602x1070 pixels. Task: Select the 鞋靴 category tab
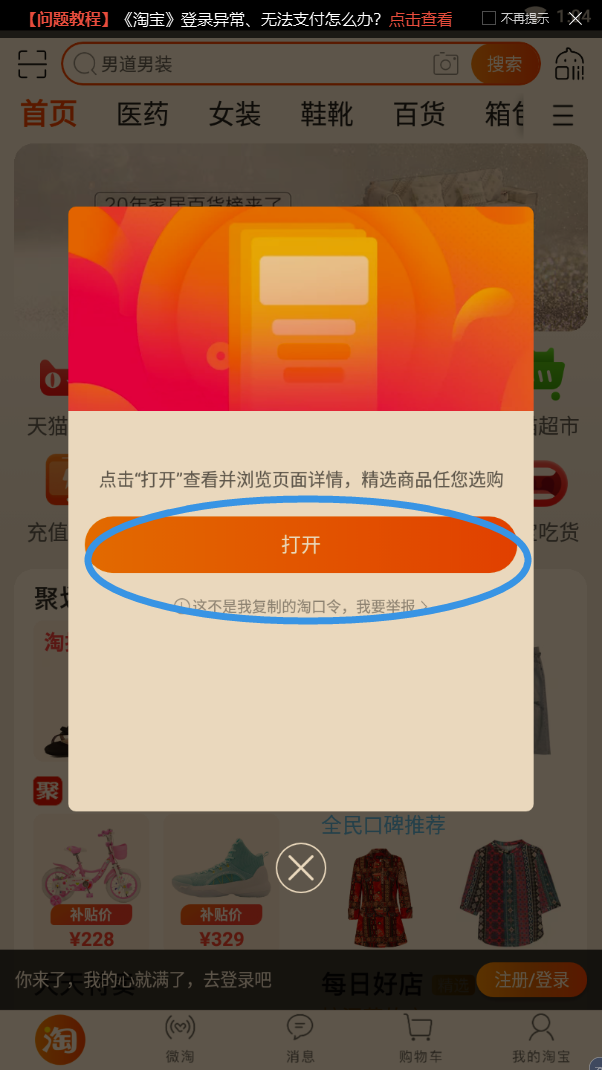click(327, 114)
